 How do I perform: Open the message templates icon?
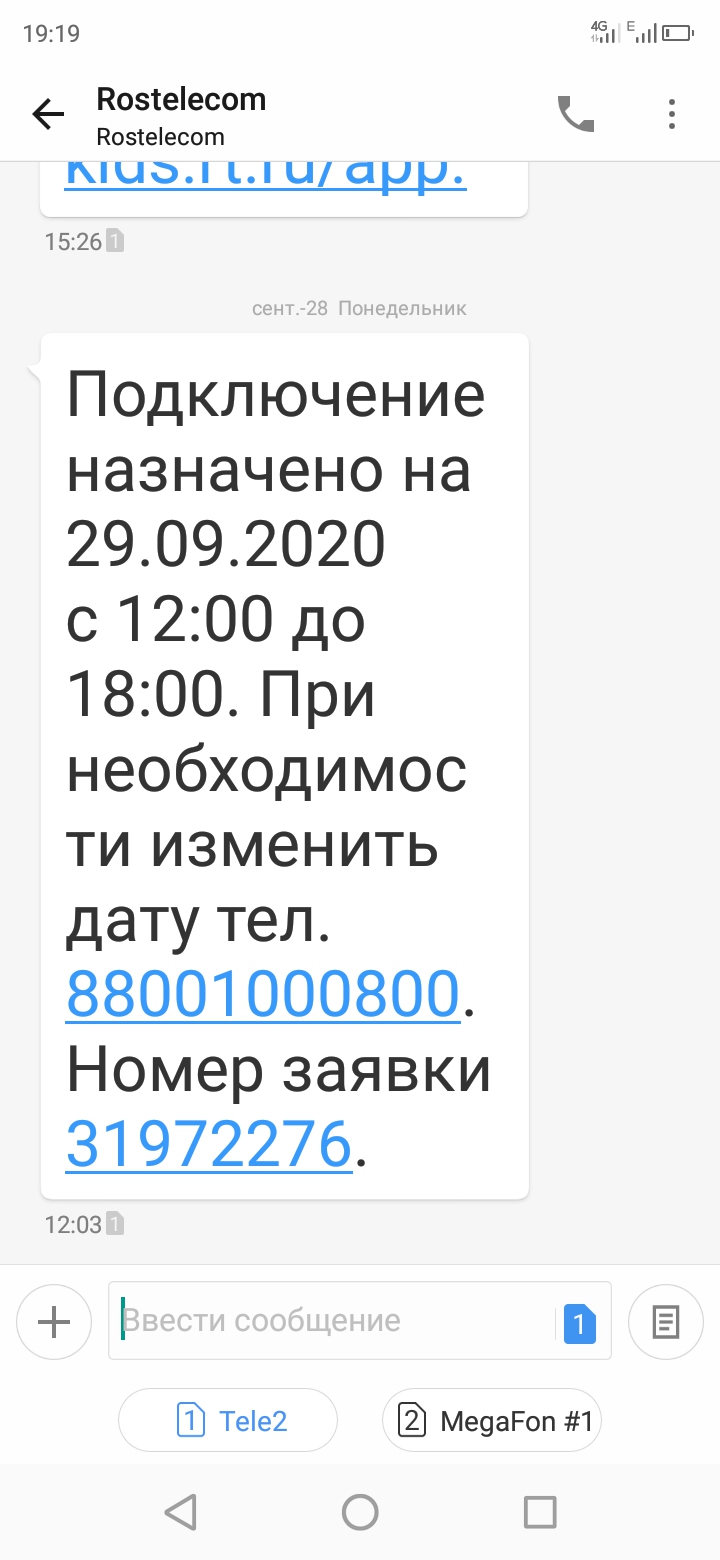coord(665,1322)
